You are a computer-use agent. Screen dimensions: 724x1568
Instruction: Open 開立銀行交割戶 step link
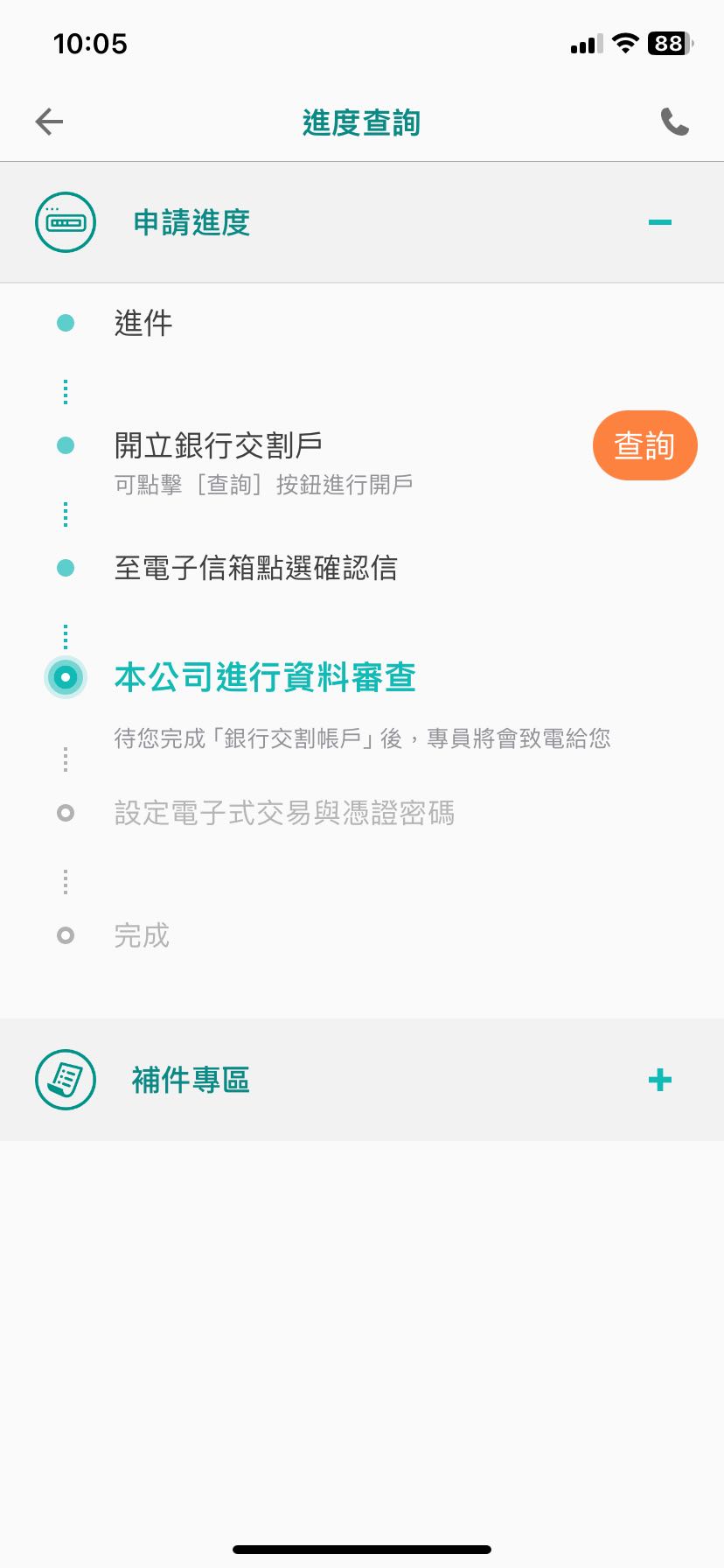coord(219,444)
